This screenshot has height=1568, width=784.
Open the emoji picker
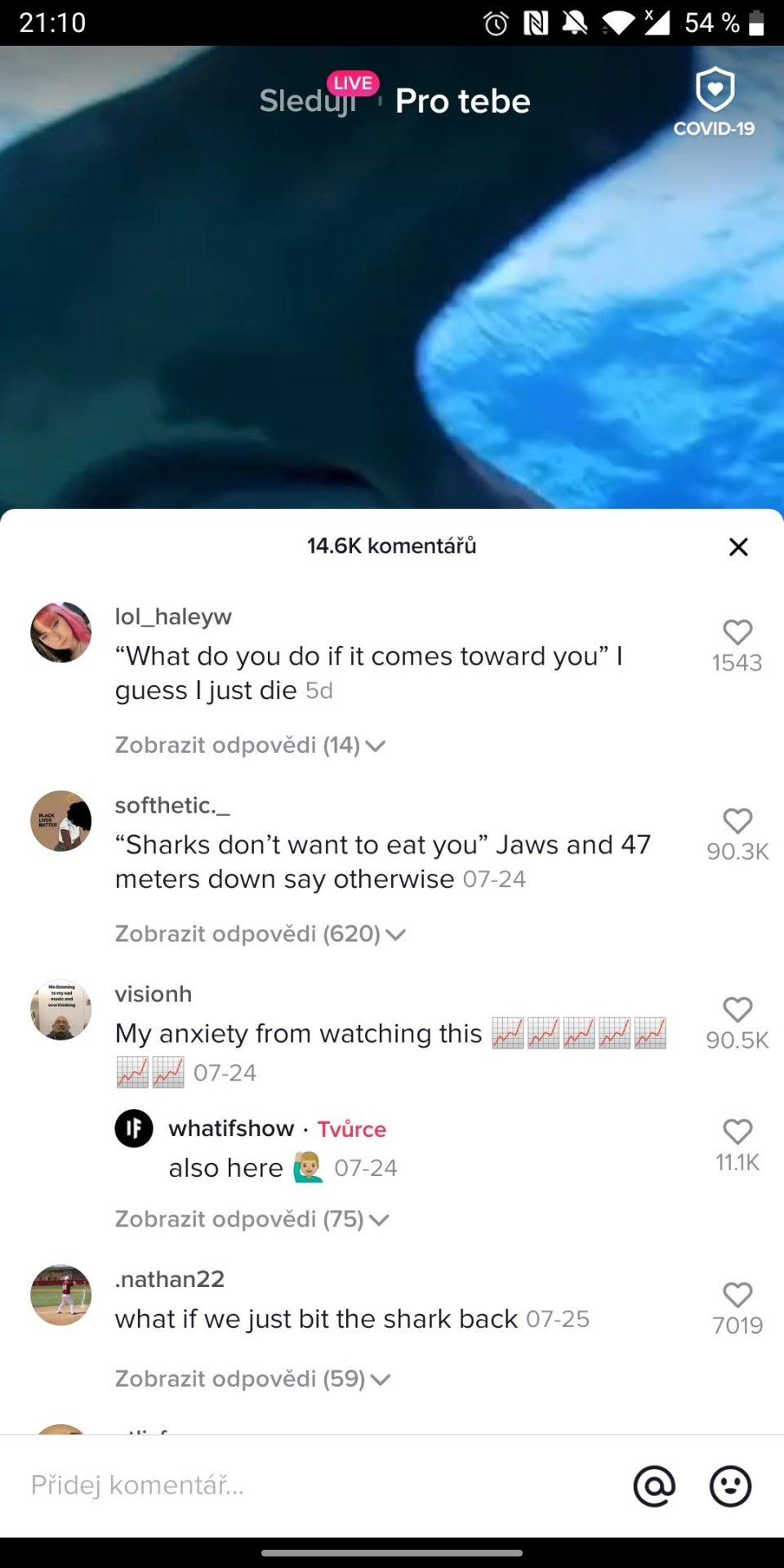coord(730,1486)
